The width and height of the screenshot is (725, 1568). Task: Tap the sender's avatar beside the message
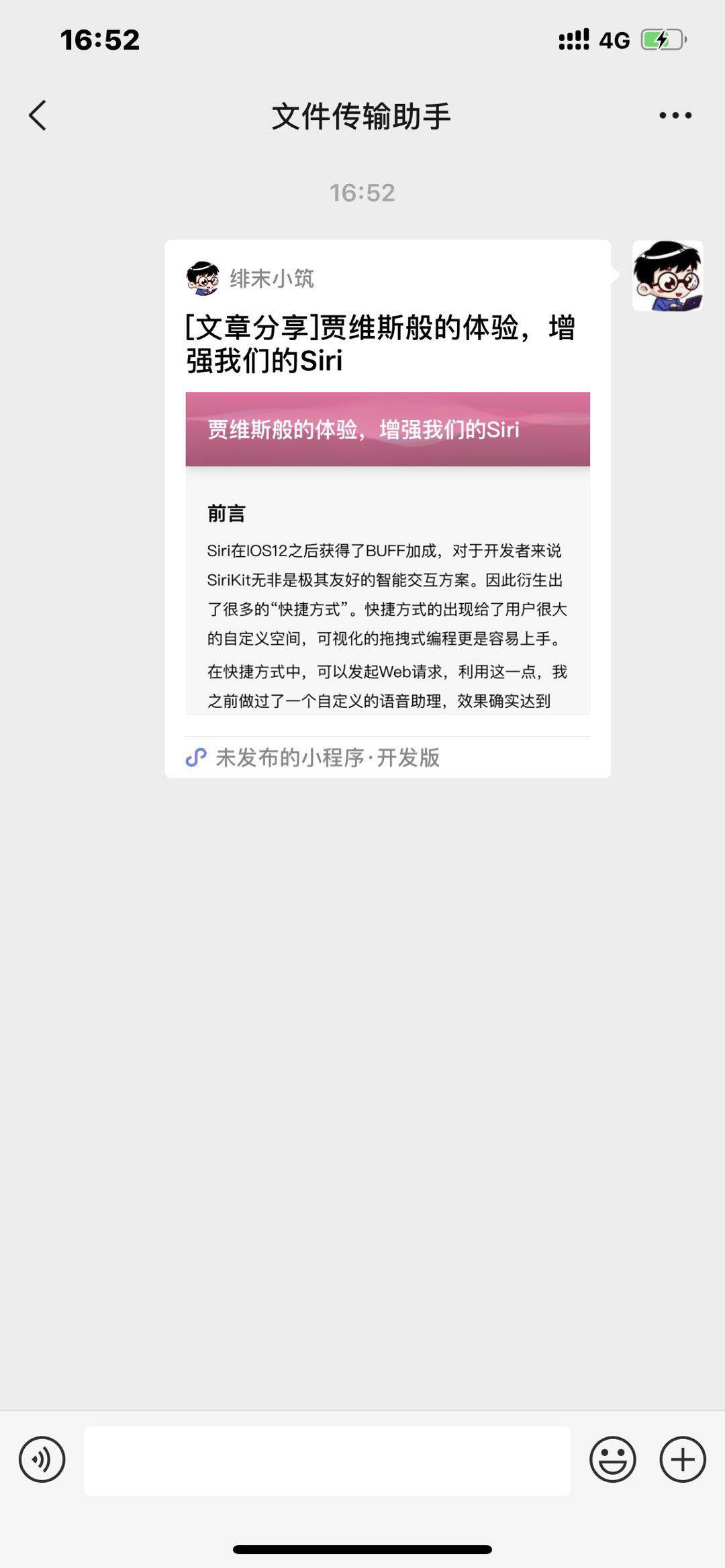667,276
